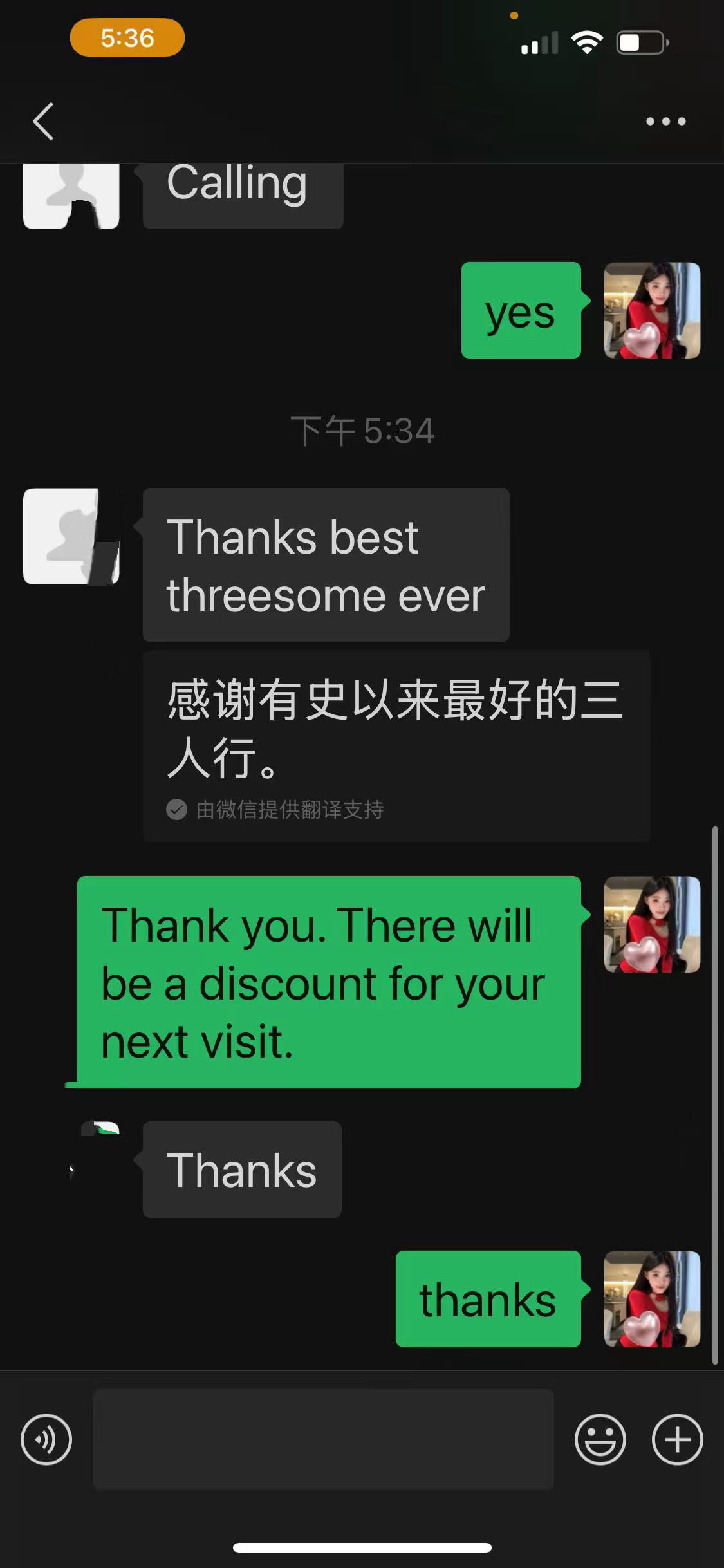The image size is (724, 1568).
Task: Focus the message text field
Action: point(323,1439)
